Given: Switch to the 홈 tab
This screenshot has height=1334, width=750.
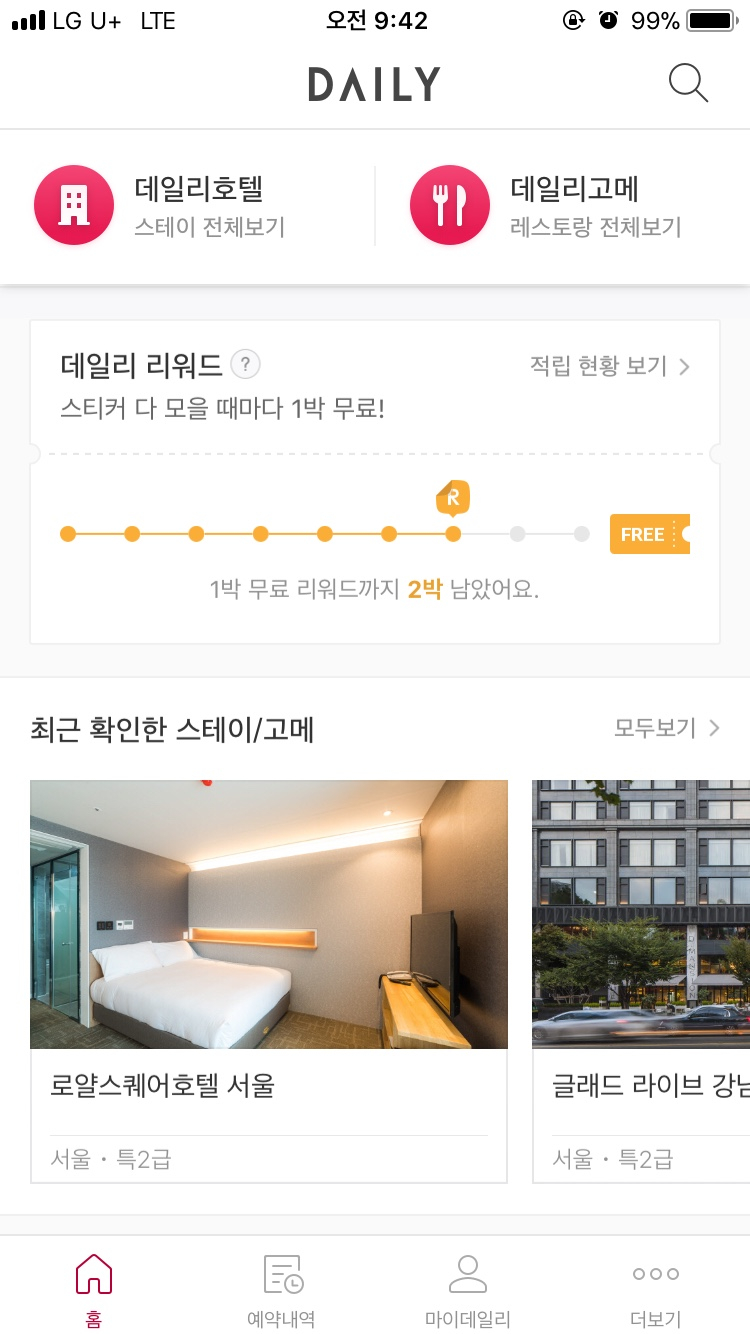Looking at the screenshot, I should coord(94,1289).
